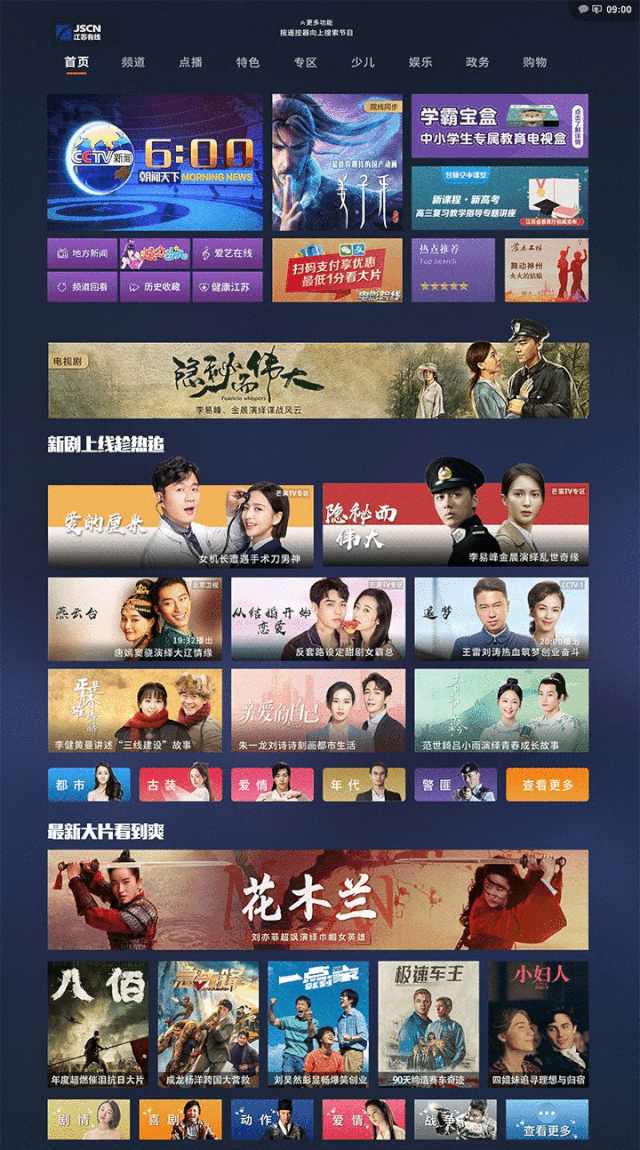This screenshot has height=1150, width=640.
Task: Open the 爱的厘米 drama card
Action: click(180, 525)
